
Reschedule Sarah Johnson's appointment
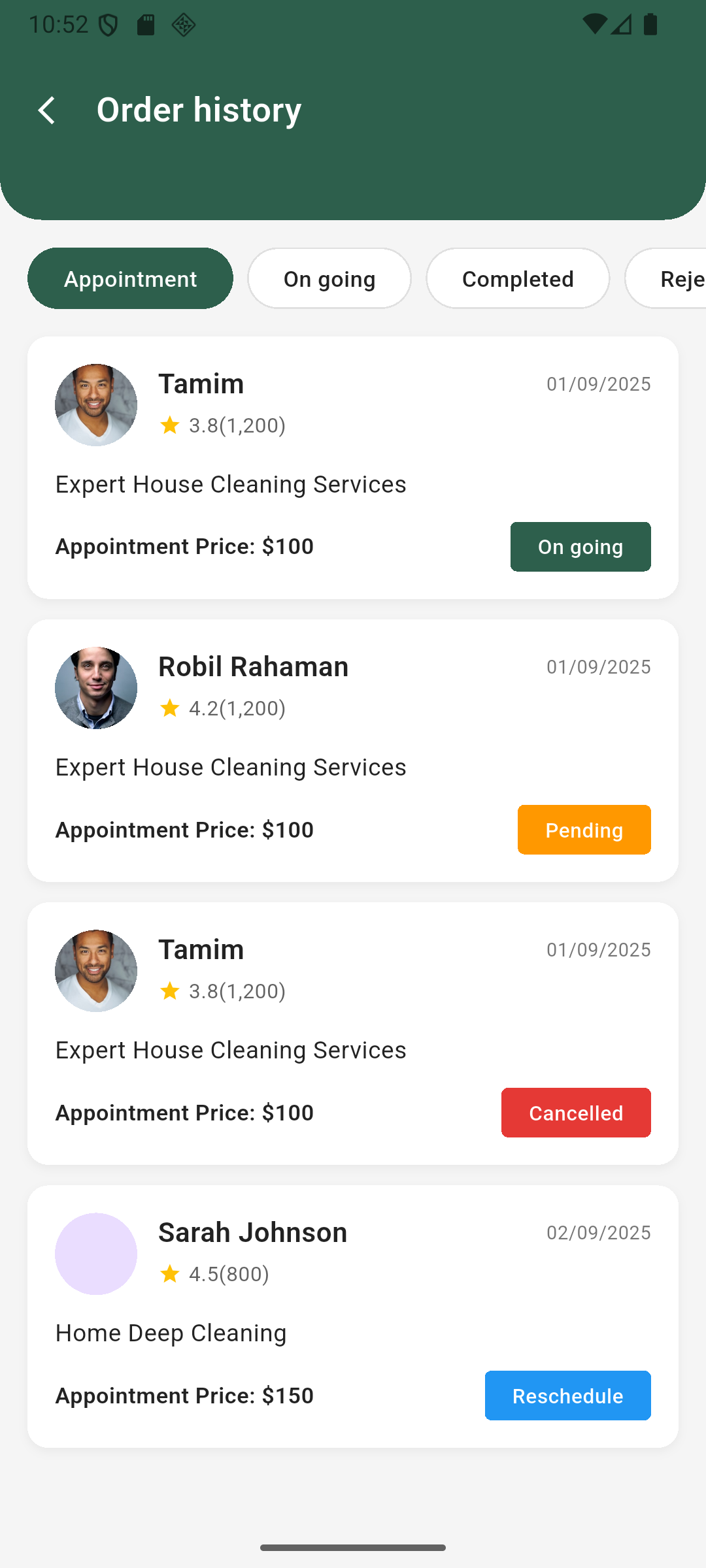pyautogui.click(x=567, y=1396)
